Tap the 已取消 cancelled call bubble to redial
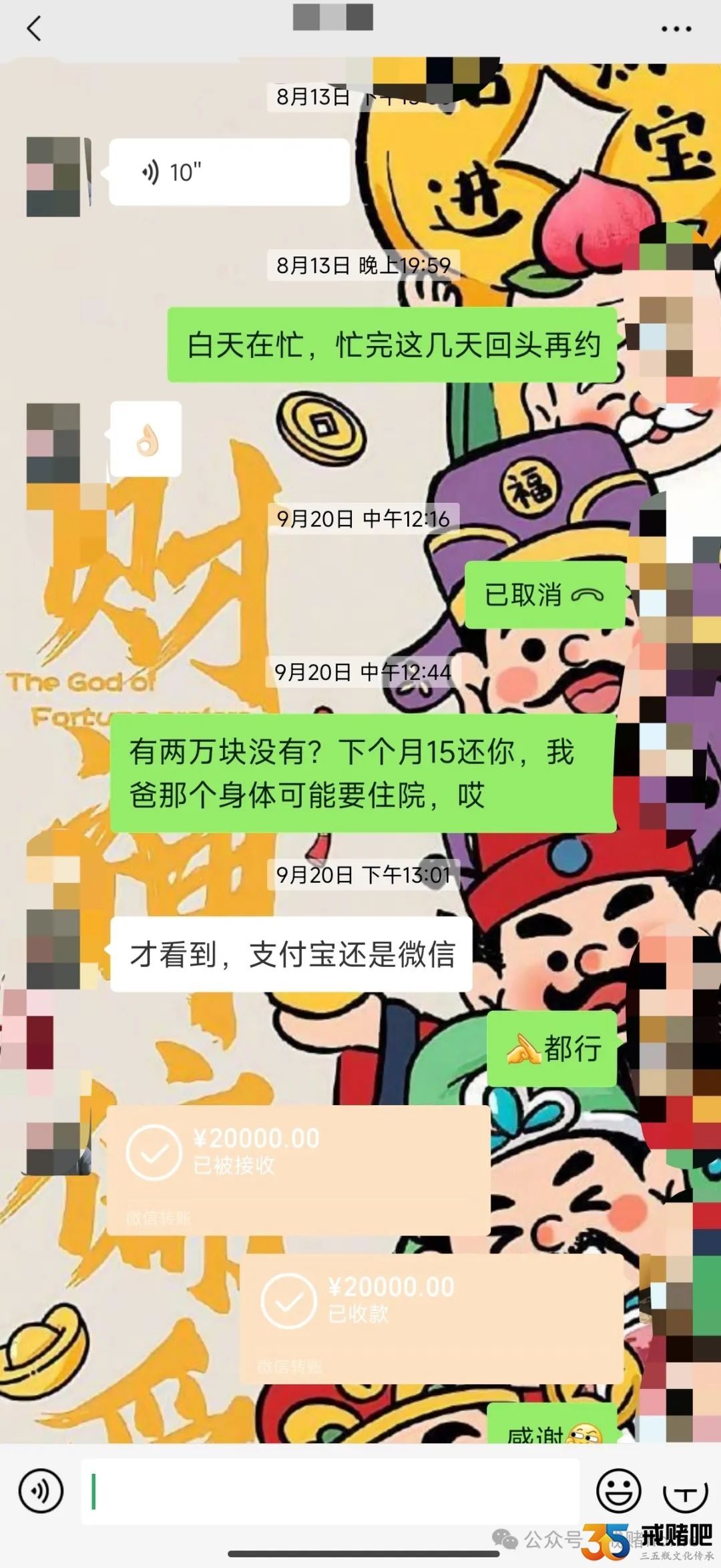This screenshot has width=721, height=1568. [544, 594]
